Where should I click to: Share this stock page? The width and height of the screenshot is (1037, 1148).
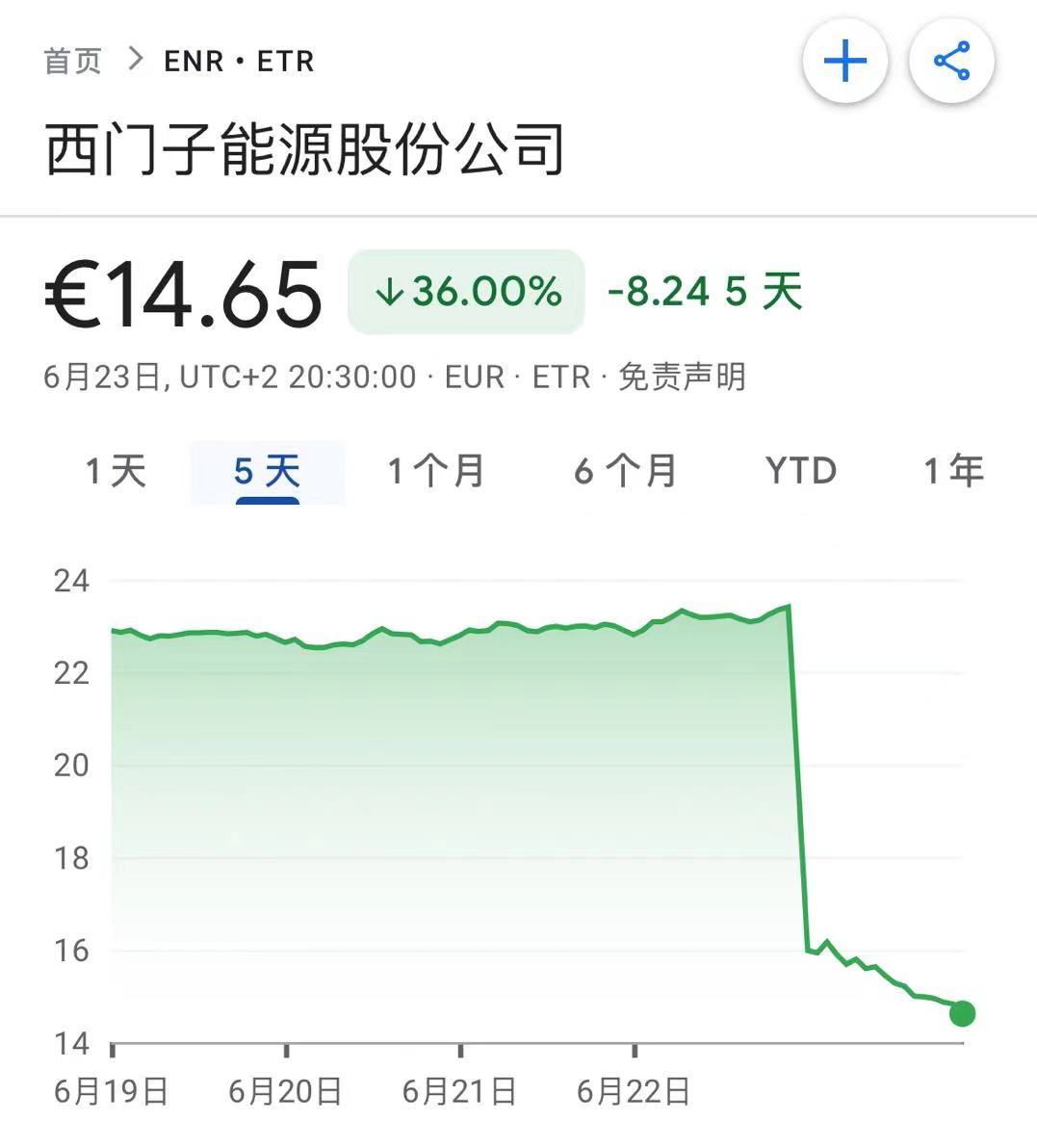[951, 63]
